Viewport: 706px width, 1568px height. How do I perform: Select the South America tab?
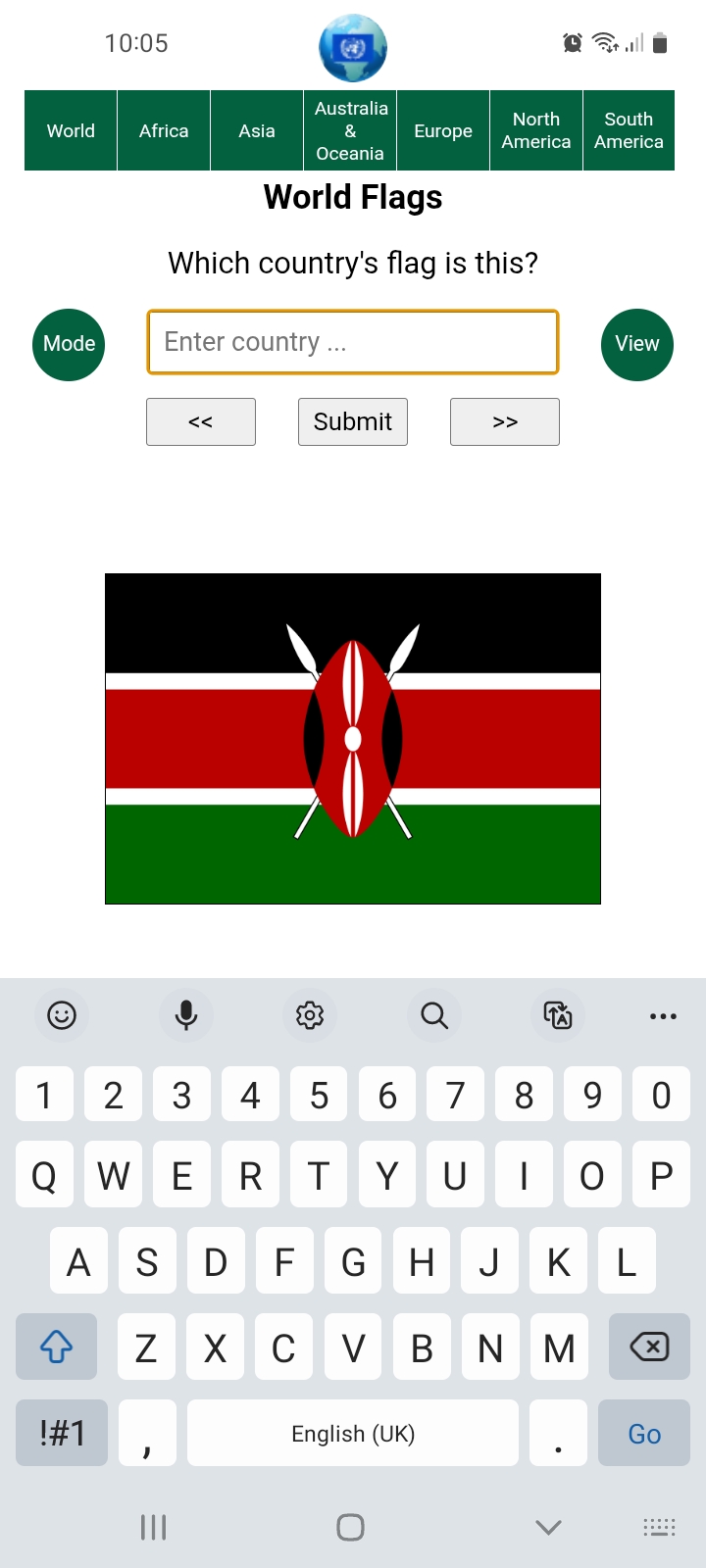pos(629,130)
